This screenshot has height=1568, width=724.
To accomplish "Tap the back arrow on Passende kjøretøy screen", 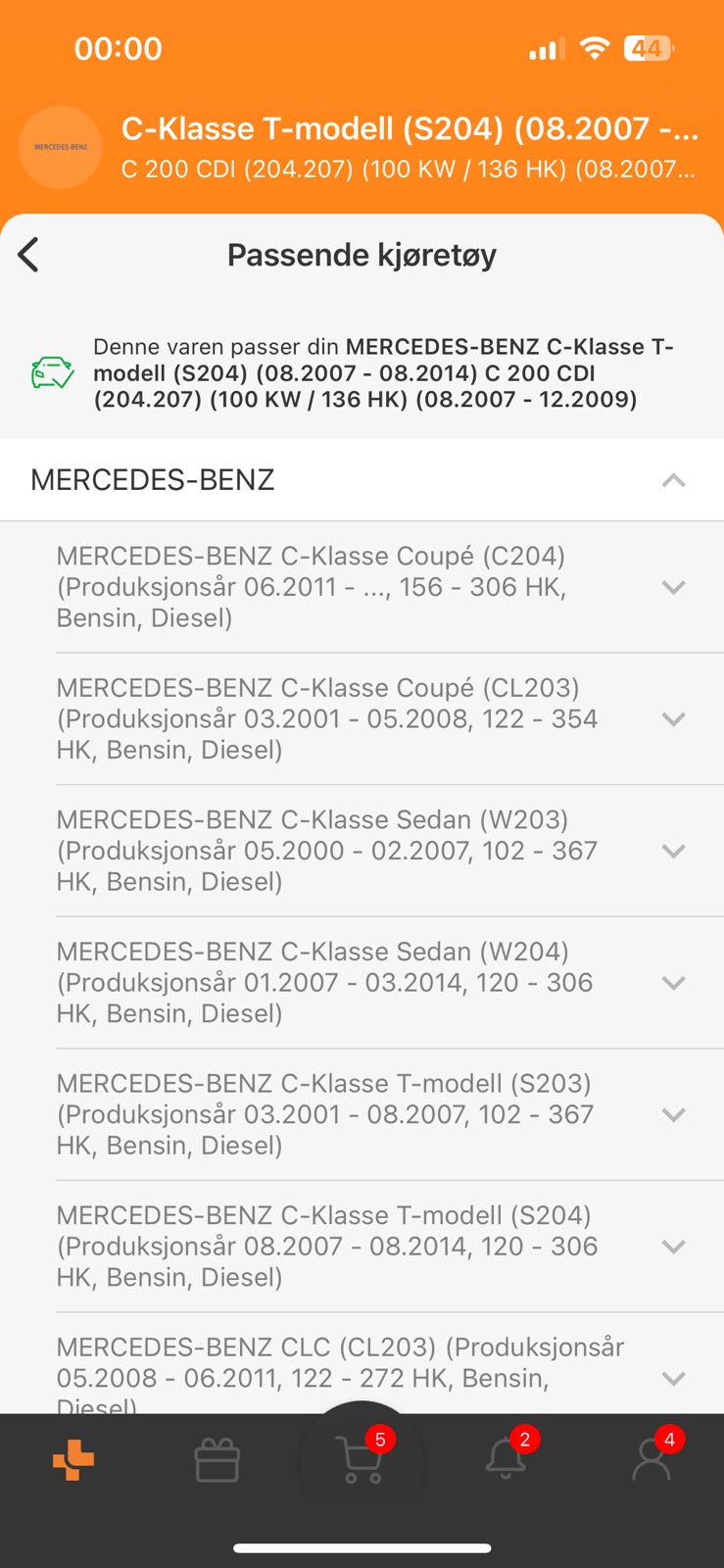I will 27,255.
